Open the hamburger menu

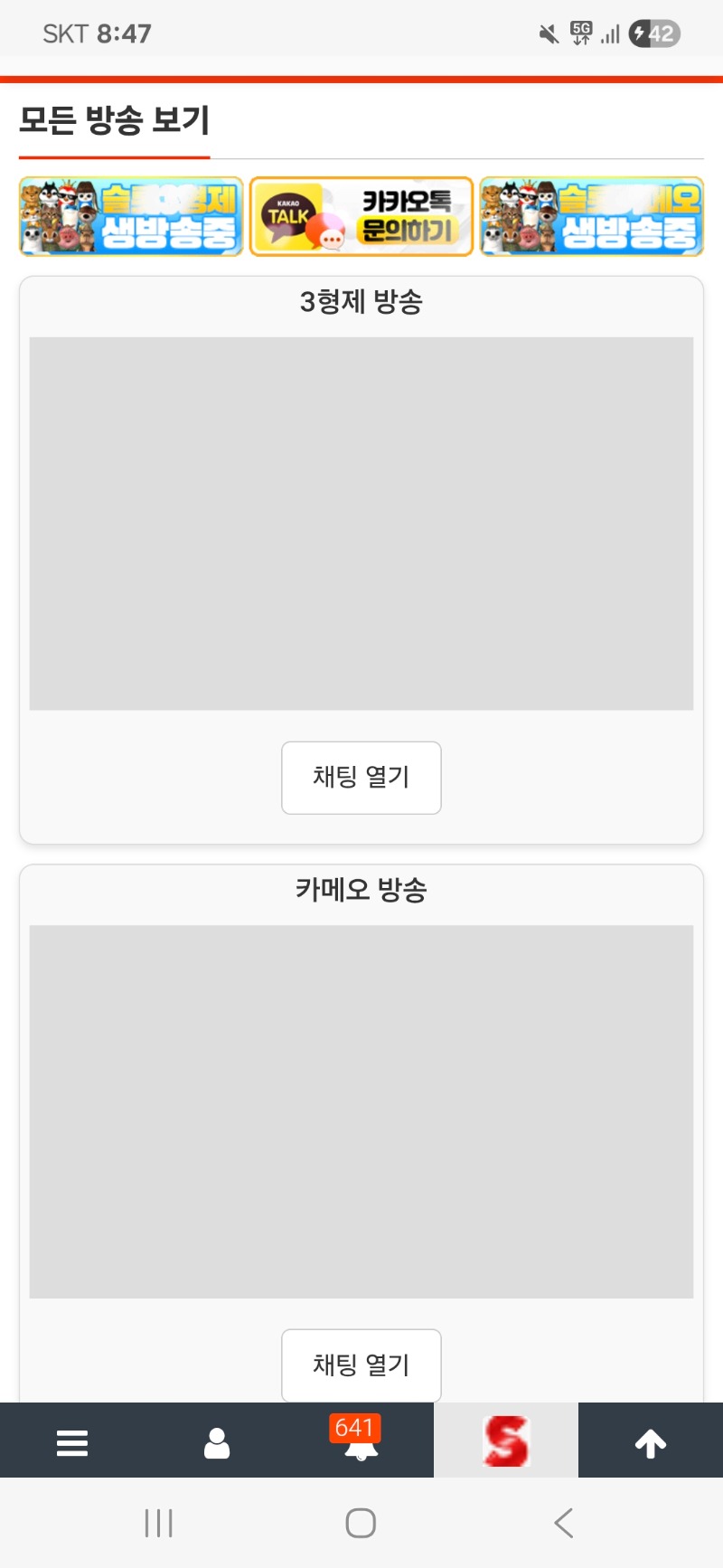(72, 1442)
